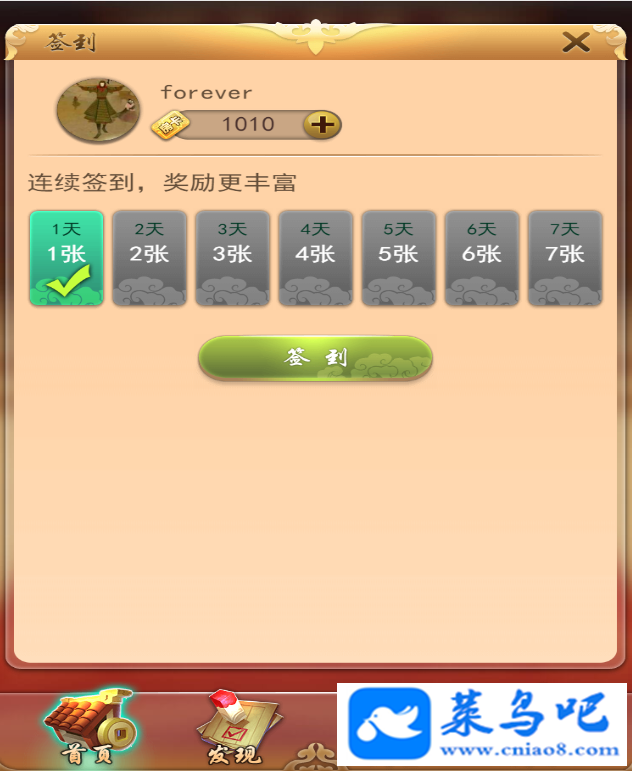Viewport: 632px width, 771px height.
Task: Add room cards with the plus icon
Action: [321, 125]
